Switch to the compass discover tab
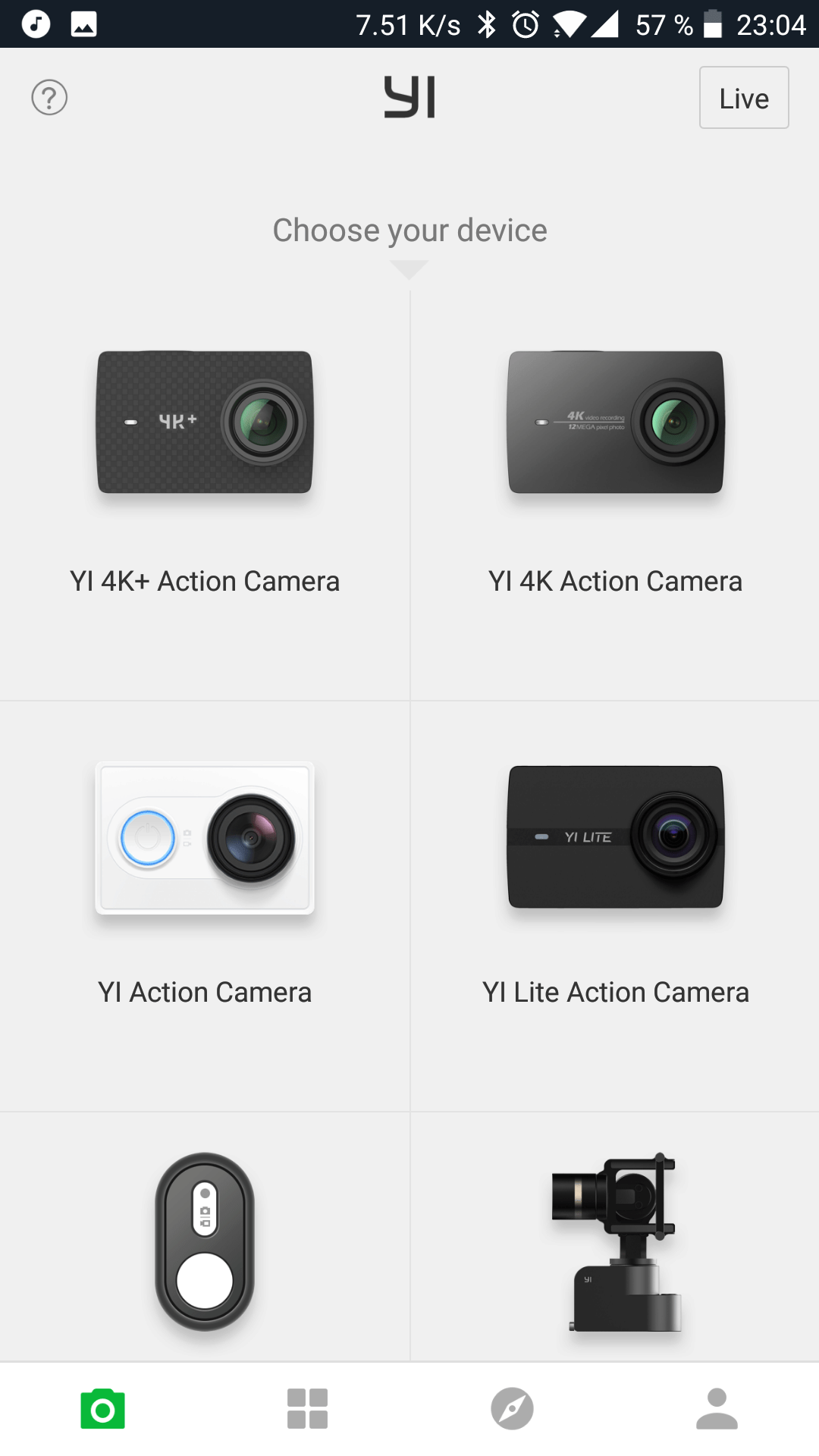 512,1409
